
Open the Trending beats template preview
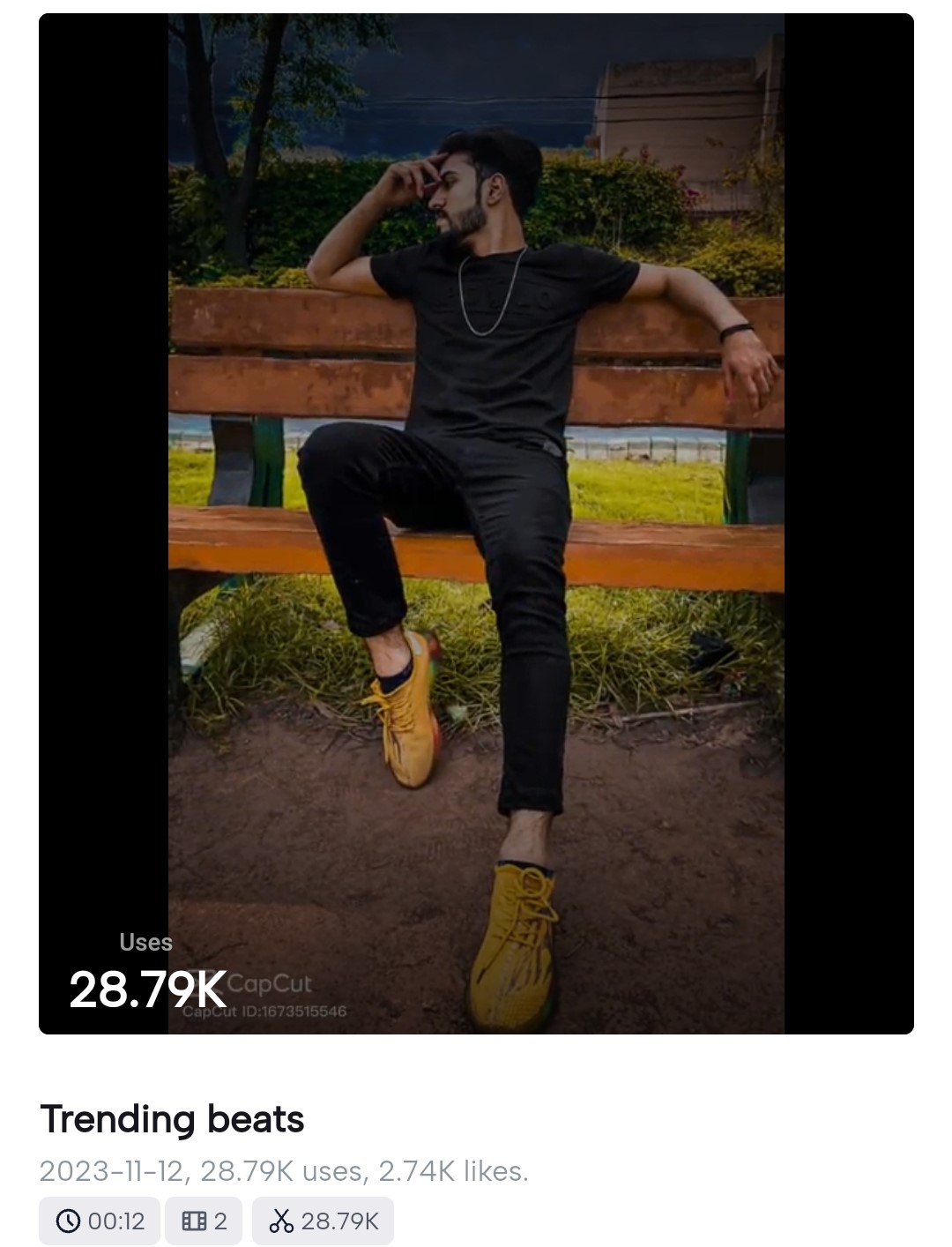pyautogui.click(x=476, y=523)
